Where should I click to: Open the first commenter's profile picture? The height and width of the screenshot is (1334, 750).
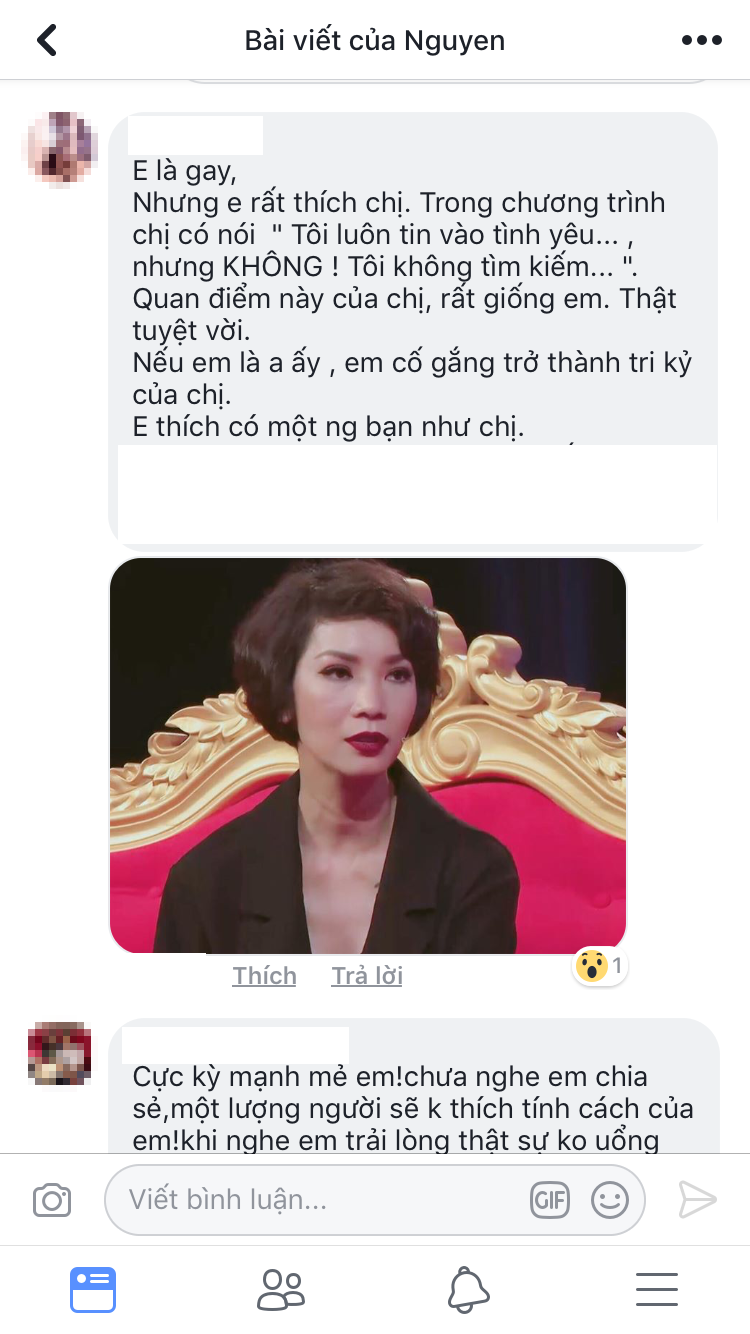tap(59, 149)
